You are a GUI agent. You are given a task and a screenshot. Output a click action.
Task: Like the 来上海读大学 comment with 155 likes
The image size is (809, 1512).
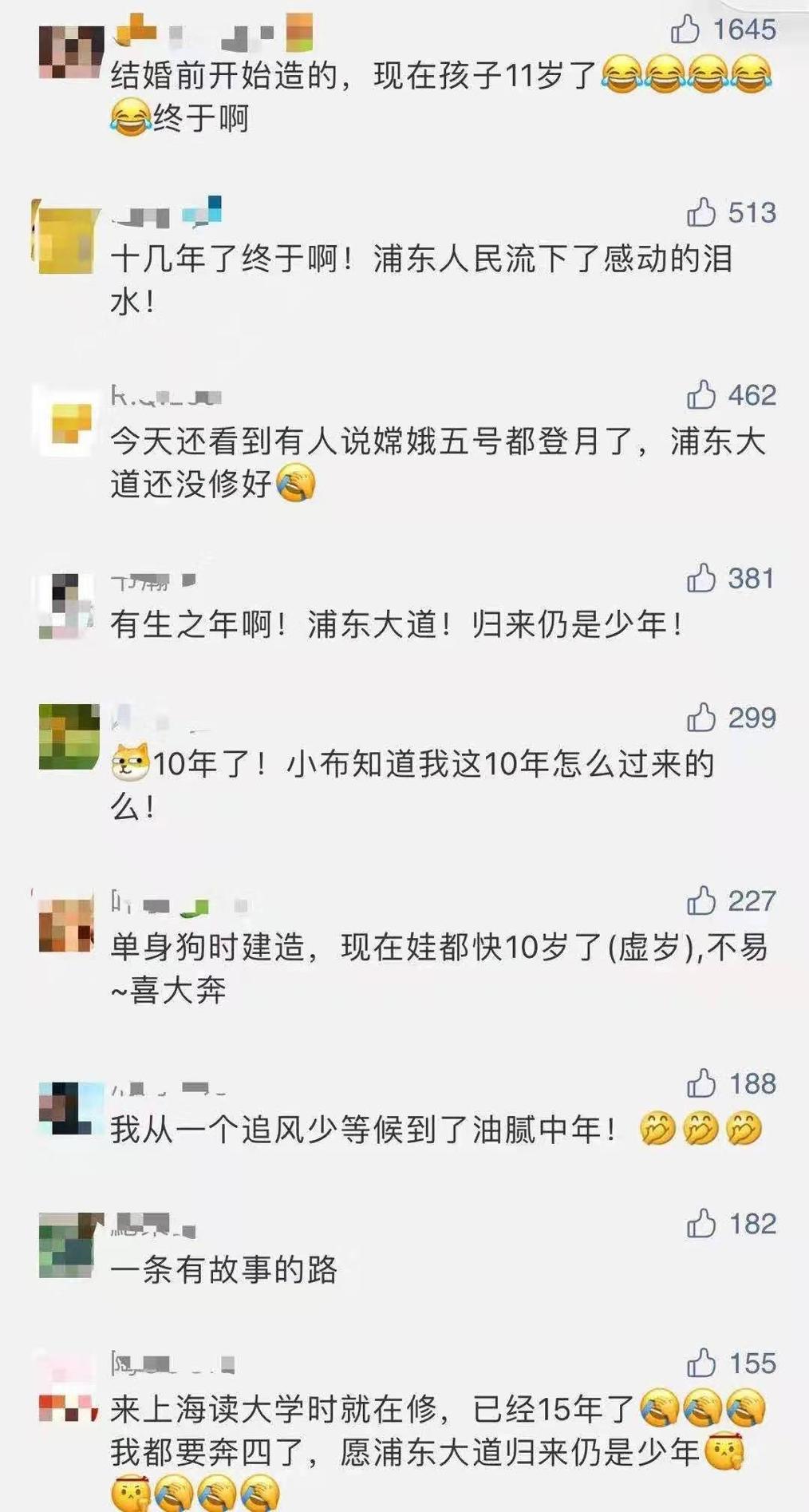pyautogui.click(x=701, y=1363)
